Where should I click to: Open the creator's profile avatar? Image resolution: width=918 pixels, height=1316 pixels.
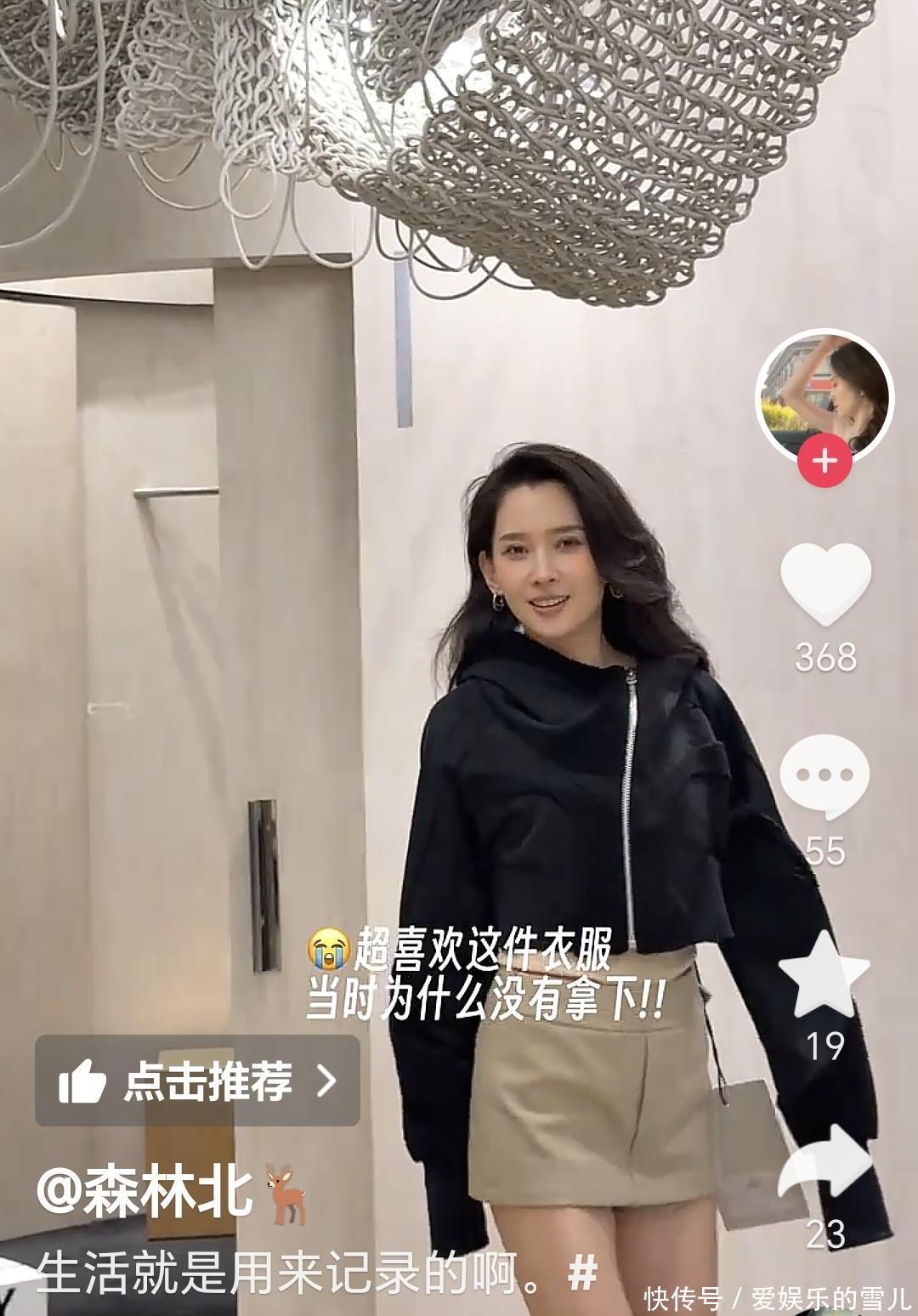824,397
